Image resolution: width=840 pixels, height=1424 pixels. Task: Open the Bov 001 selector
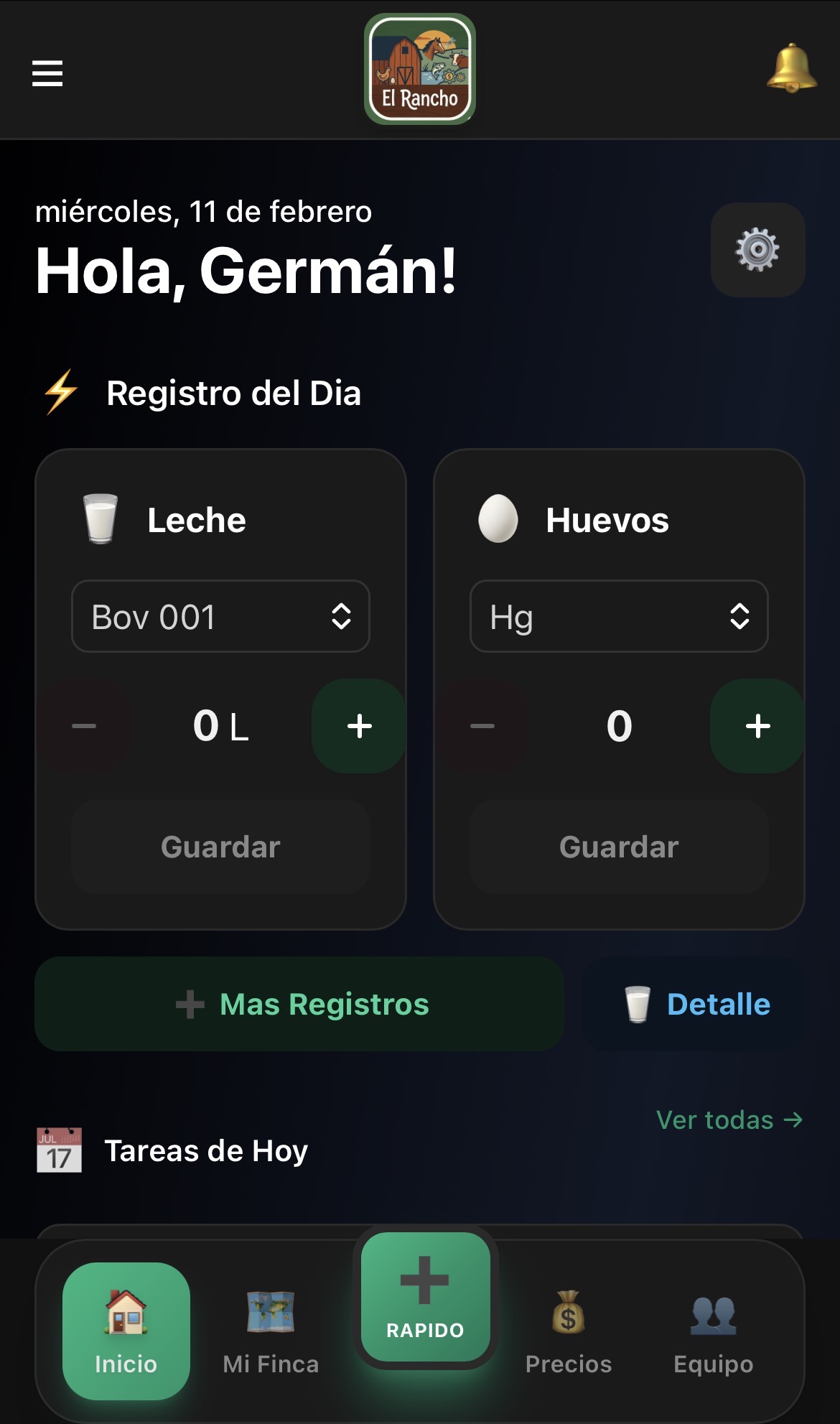[220, 616]
